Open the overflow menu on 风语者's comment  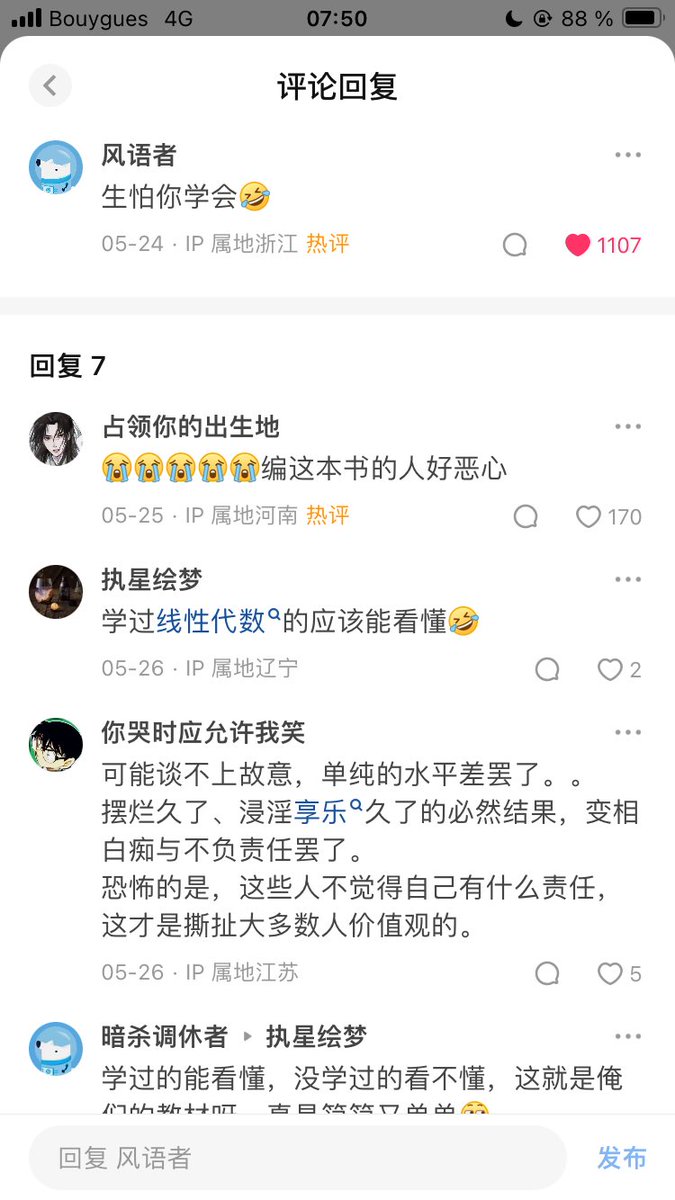pyautogui.click(x=628, y=155)
